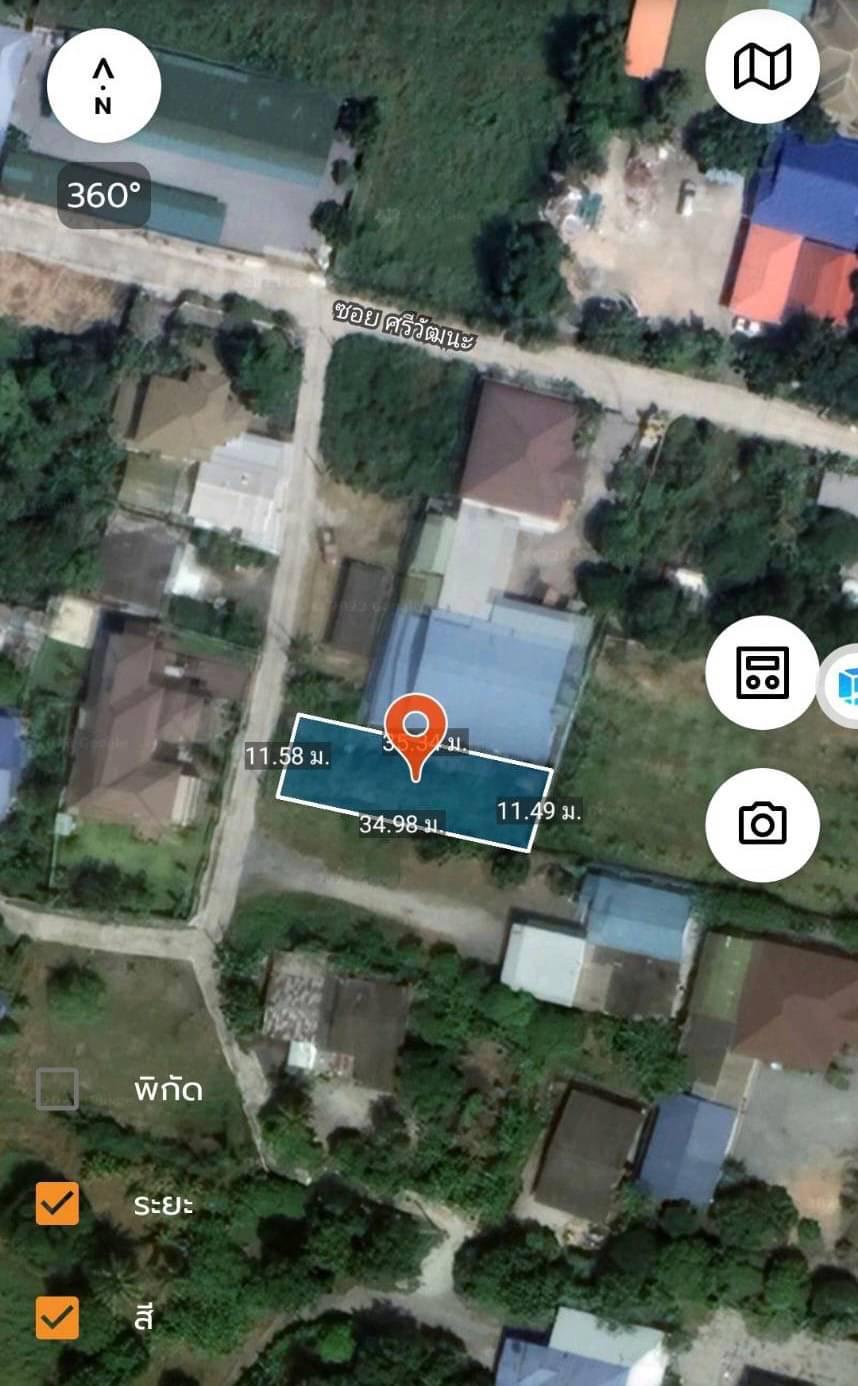Enable the พิกัด checkbox

[57, 1089]
